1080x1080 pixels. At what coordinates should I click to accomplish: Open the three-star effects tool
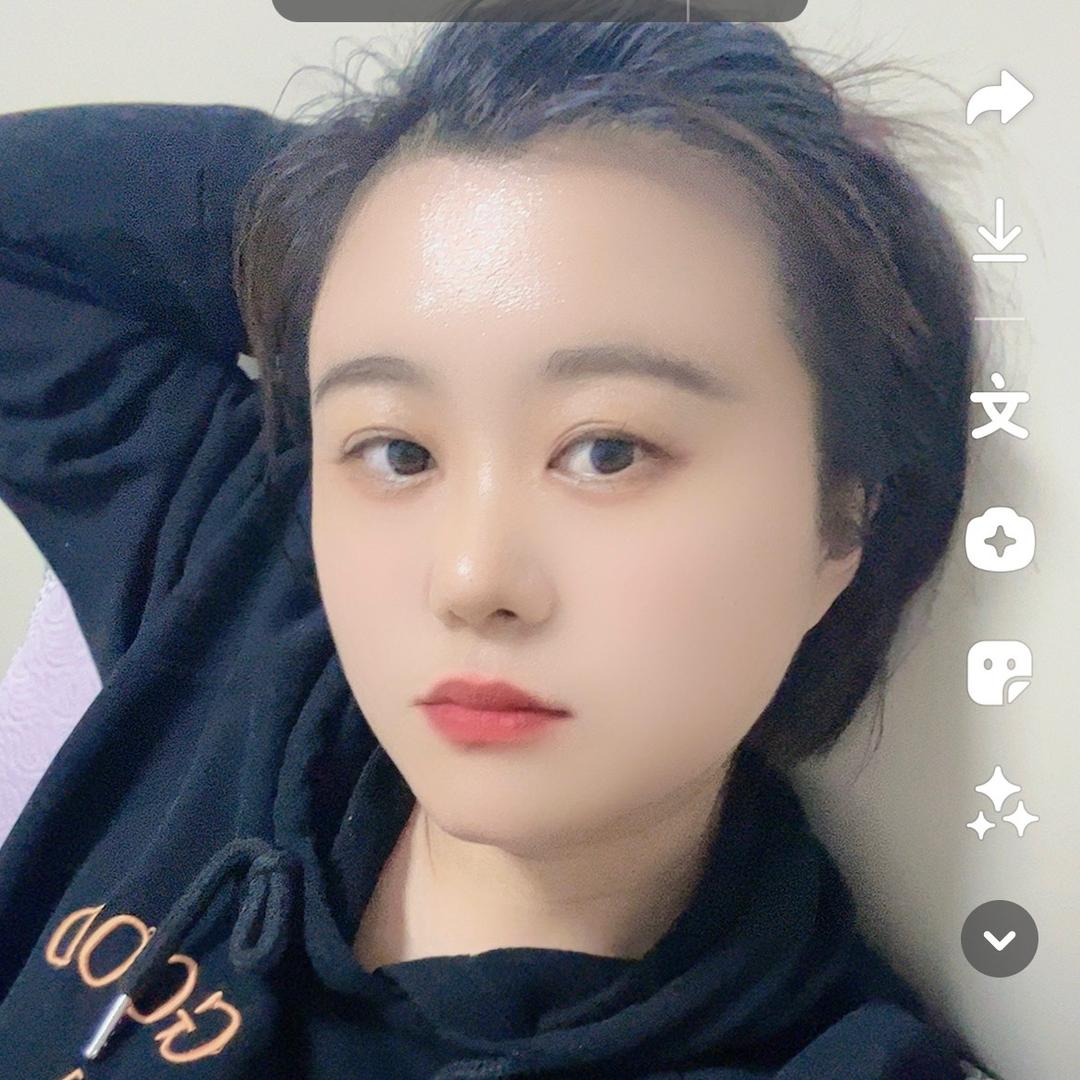1001,803
